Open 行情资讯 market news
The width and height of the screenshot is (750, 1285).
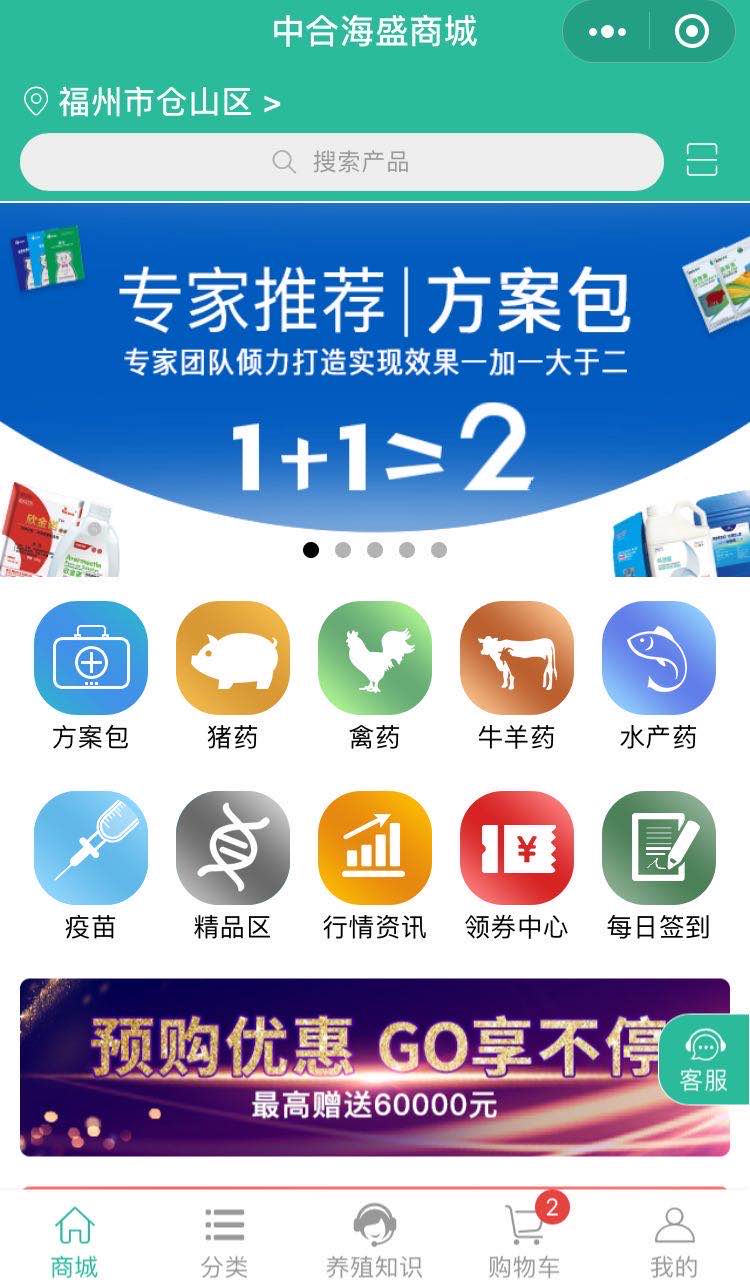pyautogui.click(x=375, y=848)
